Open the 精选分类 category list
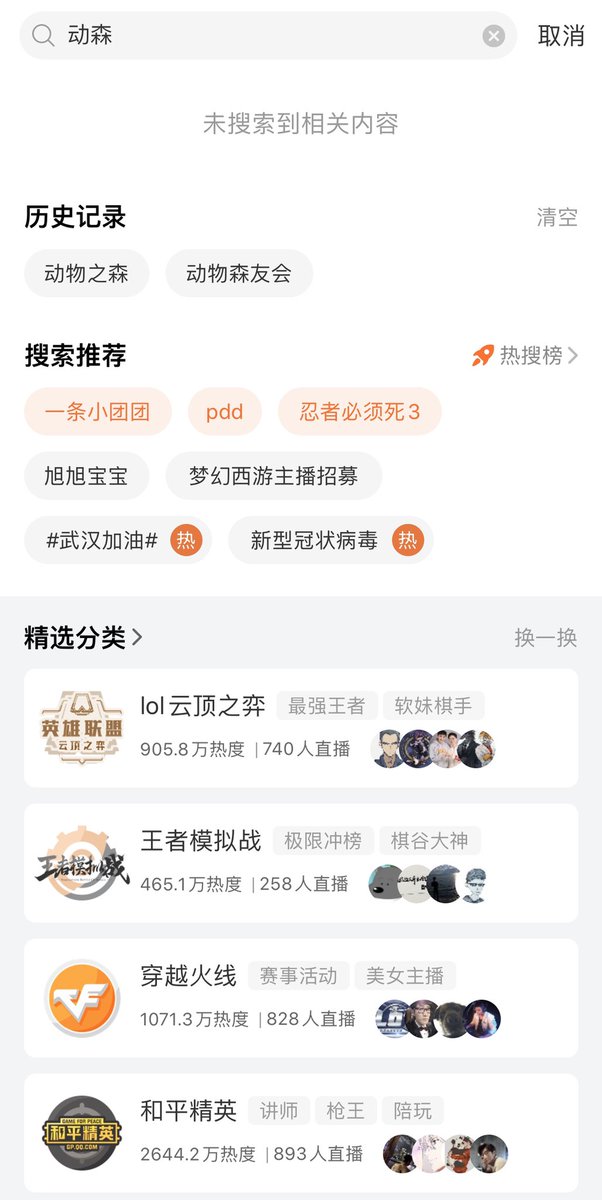Screen dimensions: 602x1200 tap(84, 637)
